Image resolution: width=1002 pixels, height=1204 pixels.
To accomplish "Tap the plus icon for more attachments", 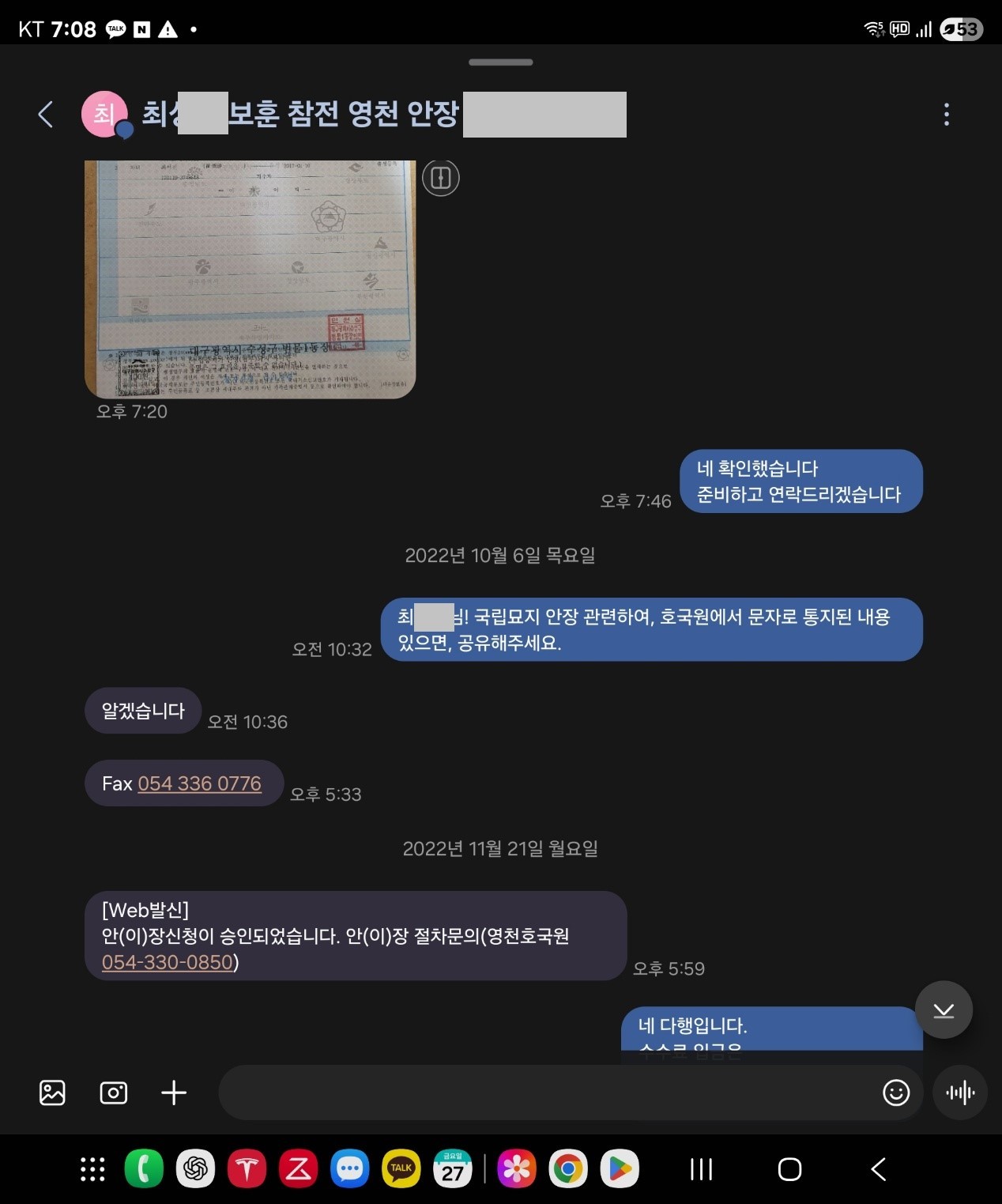I will (174, 1093).
